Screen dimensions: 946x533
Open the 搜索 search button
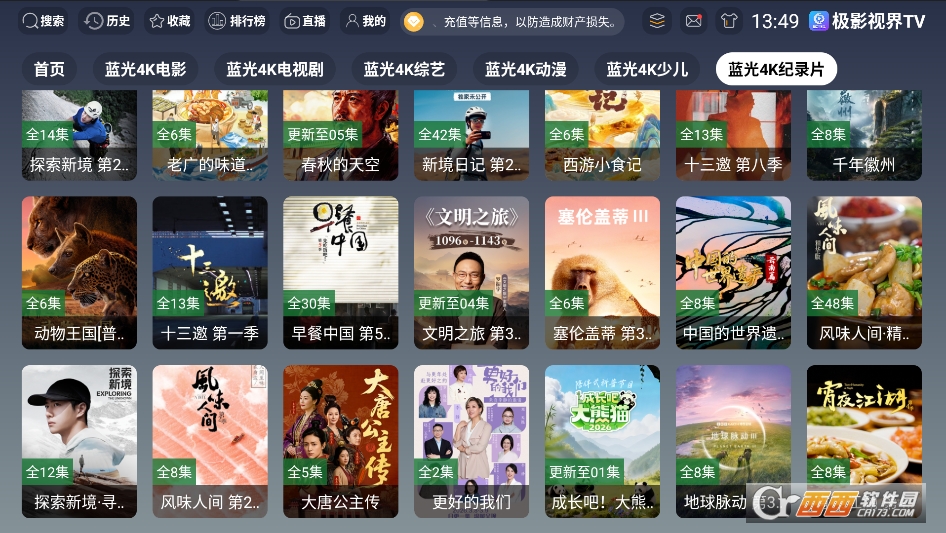pos(43,21)
